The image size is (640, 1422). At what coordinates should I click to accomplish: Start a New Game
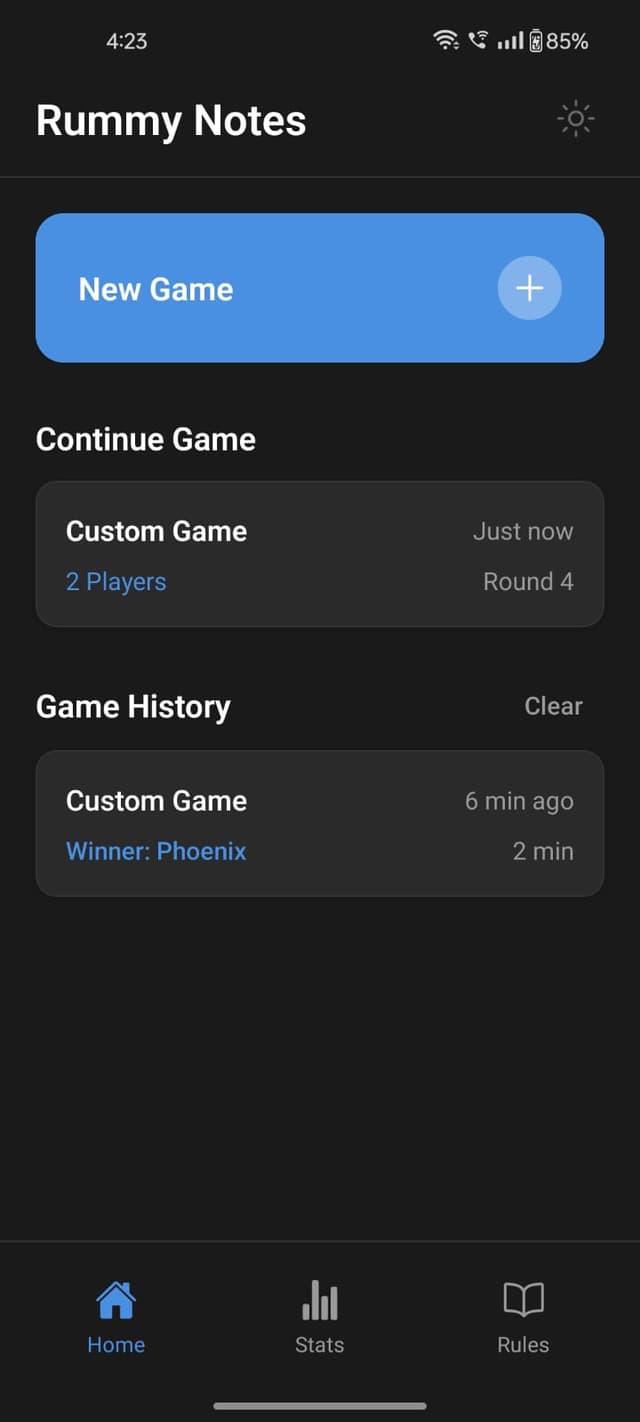pyautogui.click(x=320, y=288)
